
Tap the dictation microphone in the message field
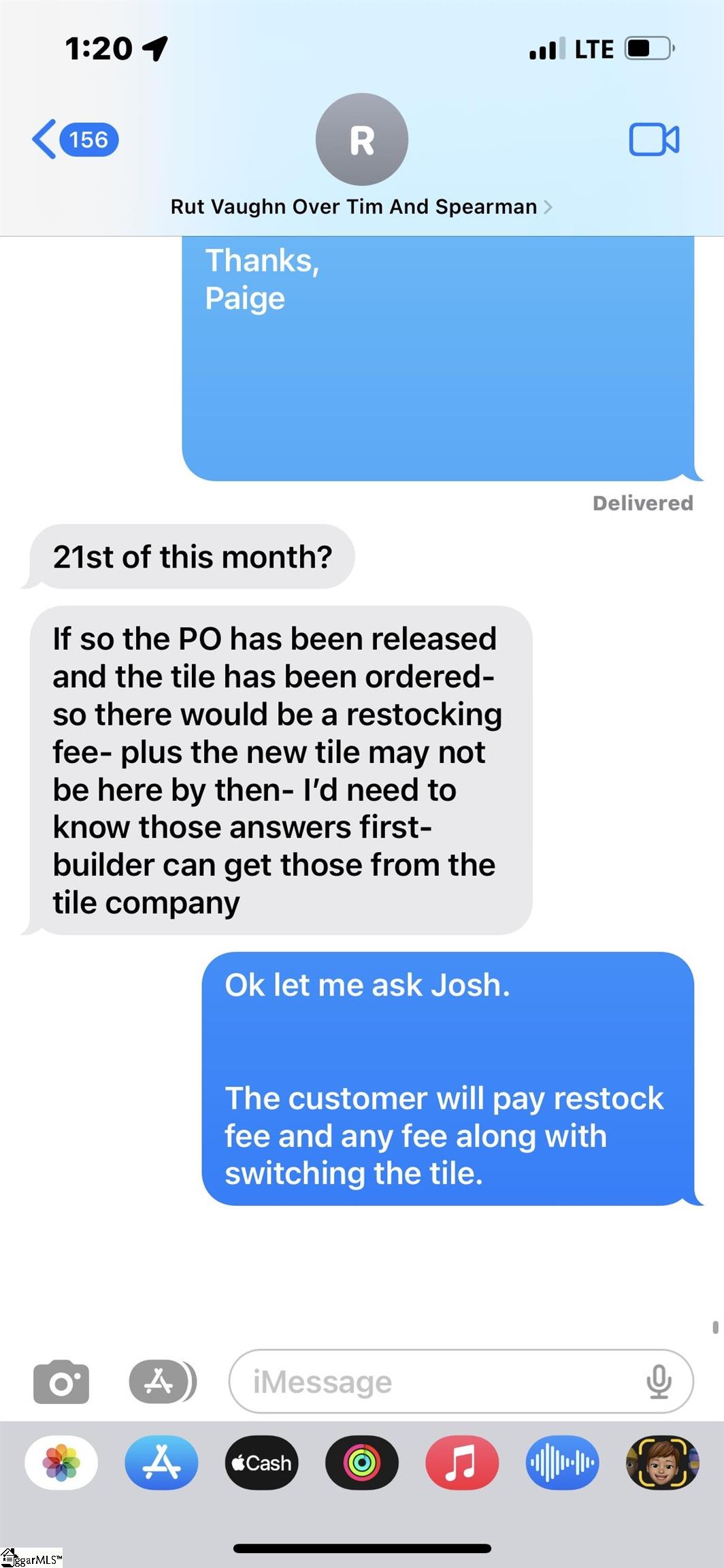point(659,1382)
